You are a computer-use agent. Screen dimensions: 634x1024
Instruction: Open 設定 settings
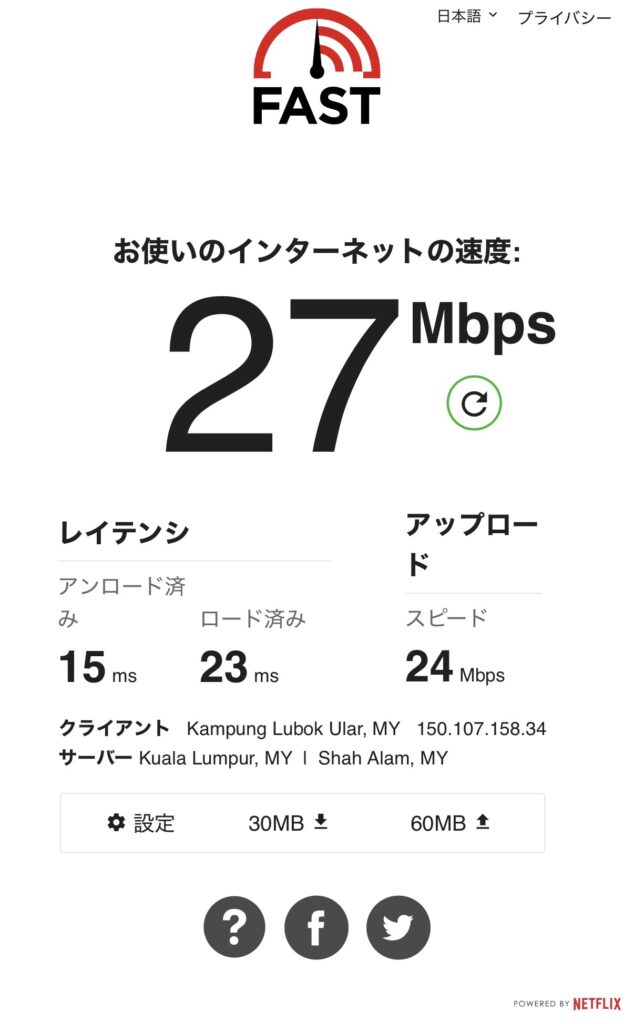[141, 823]
